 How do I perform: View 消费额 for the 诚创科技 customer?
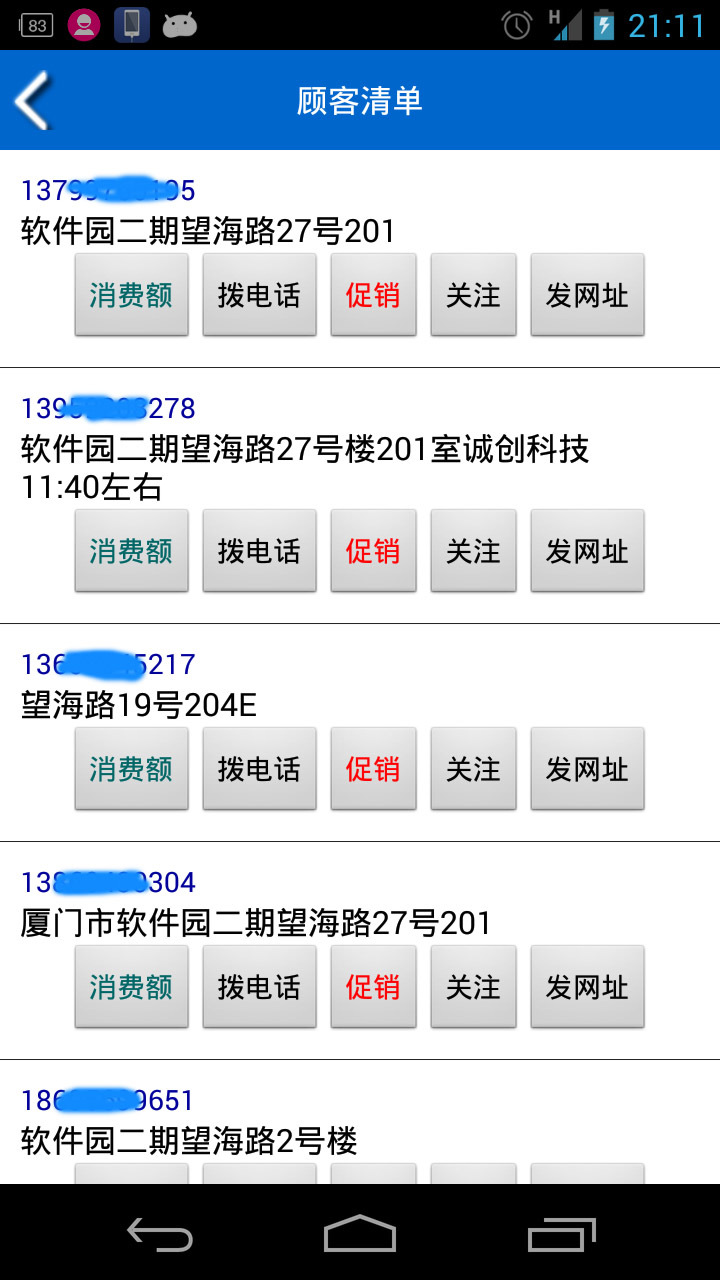(x=131, y=550)
